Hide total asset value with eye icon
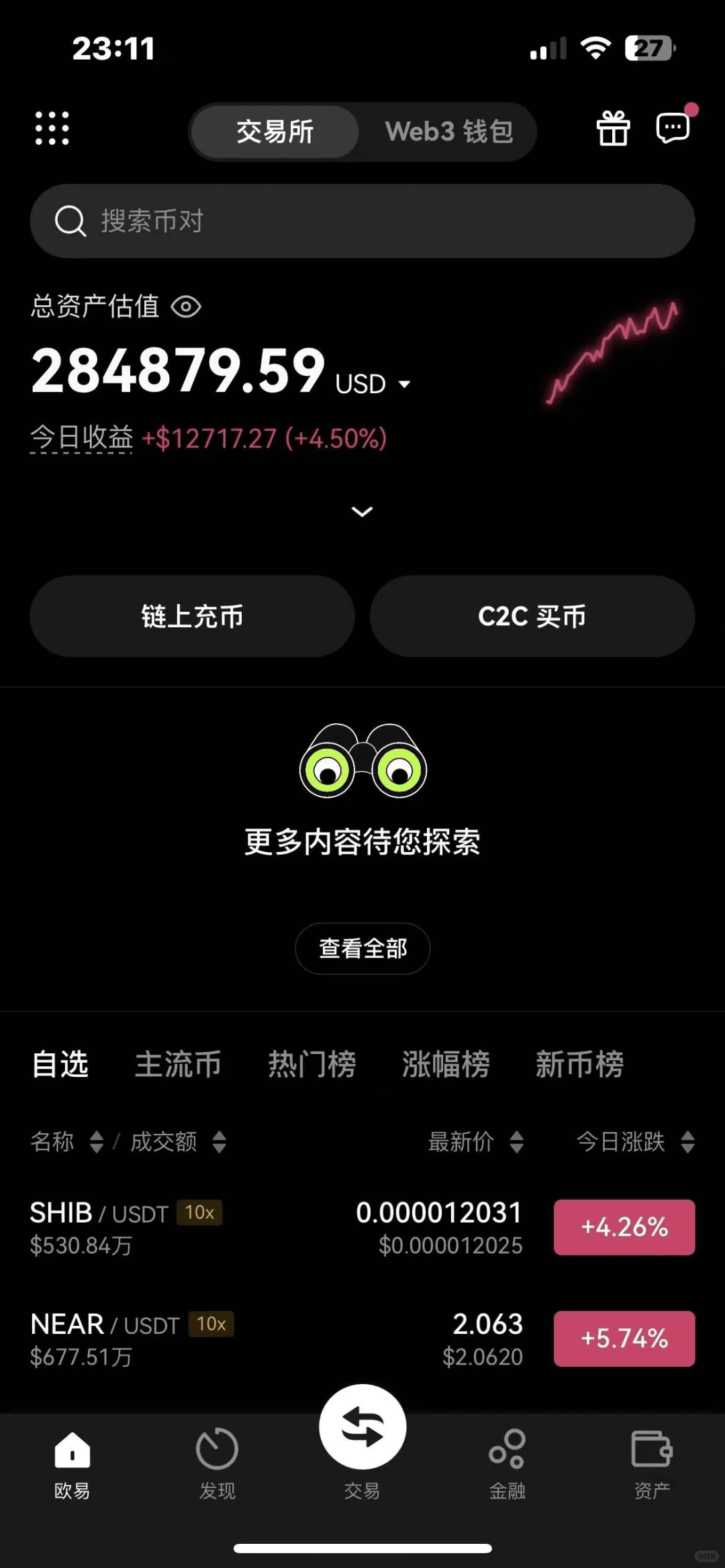This screenshot has height=1568, width=725. pyautogui.click(x=186, y=307)
